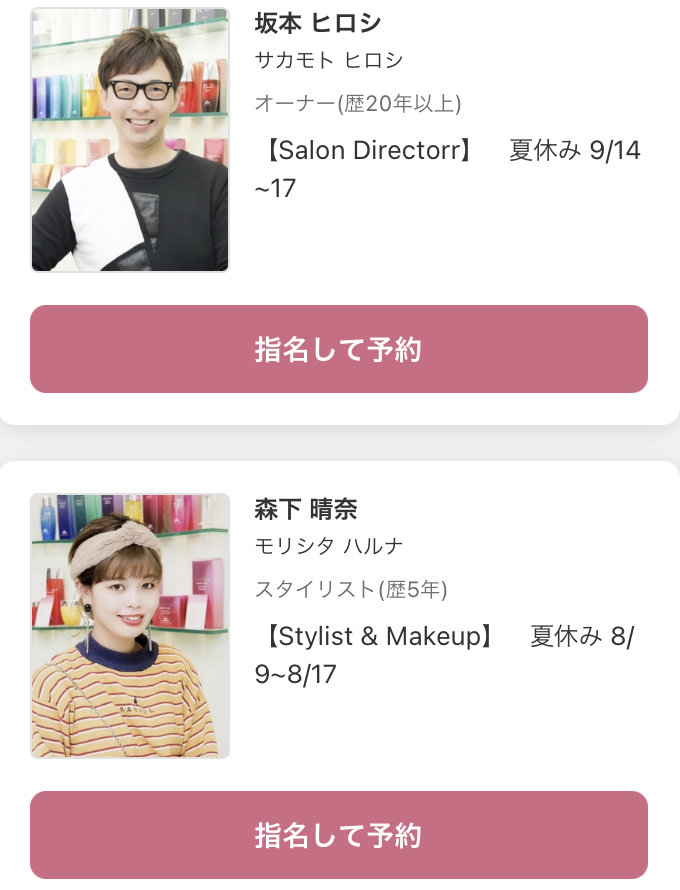The width and height of the screenshot is (680, 890).
Task: View 森下 晴奈's stylist photo
Action: 130,625
